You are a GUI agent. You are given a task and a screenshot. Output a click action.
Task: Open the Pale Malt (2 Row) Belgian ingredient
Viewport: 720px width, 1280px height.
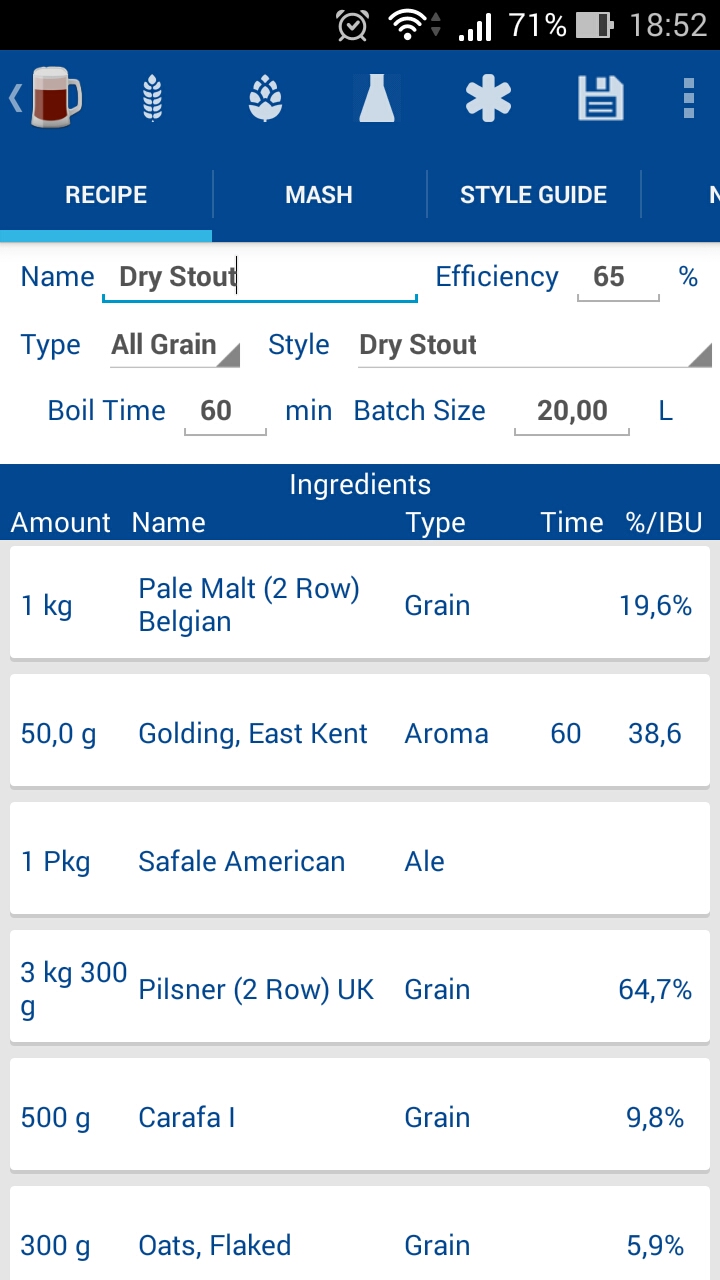(x=360, y=603)
